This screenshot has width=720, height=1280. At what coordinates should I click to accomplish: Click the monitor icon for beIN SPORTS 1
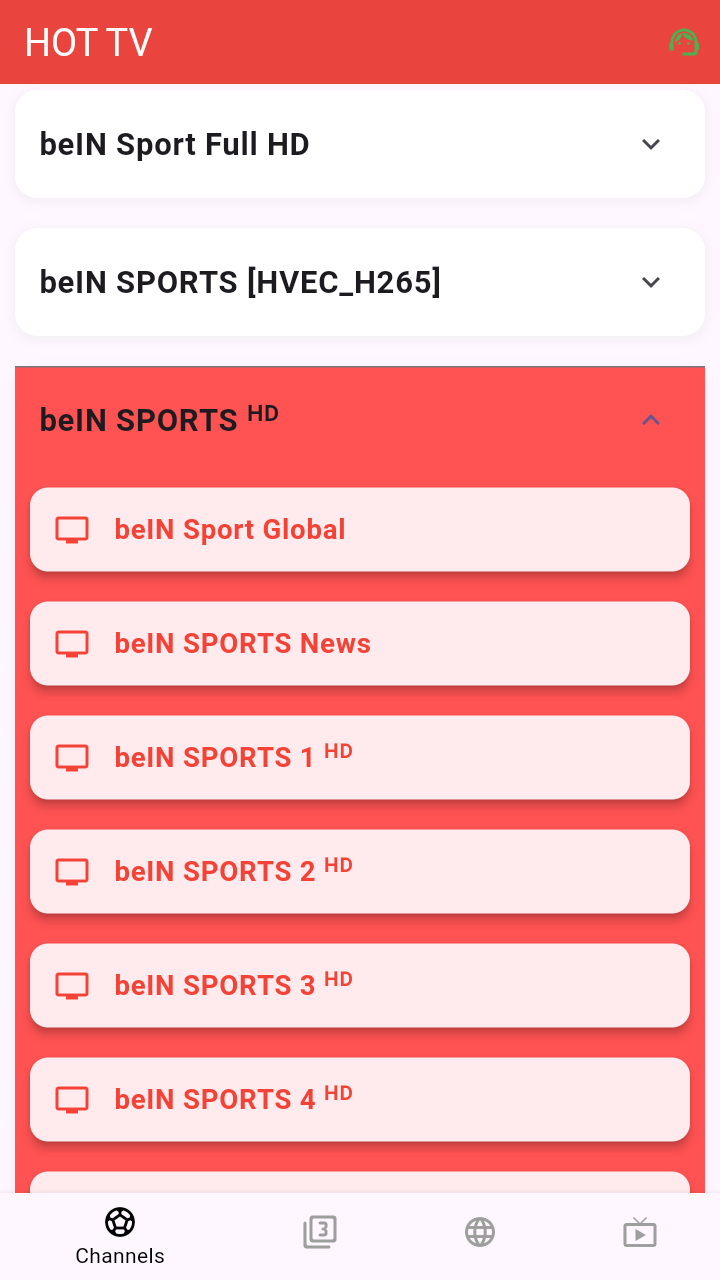(x=71, y=757)
